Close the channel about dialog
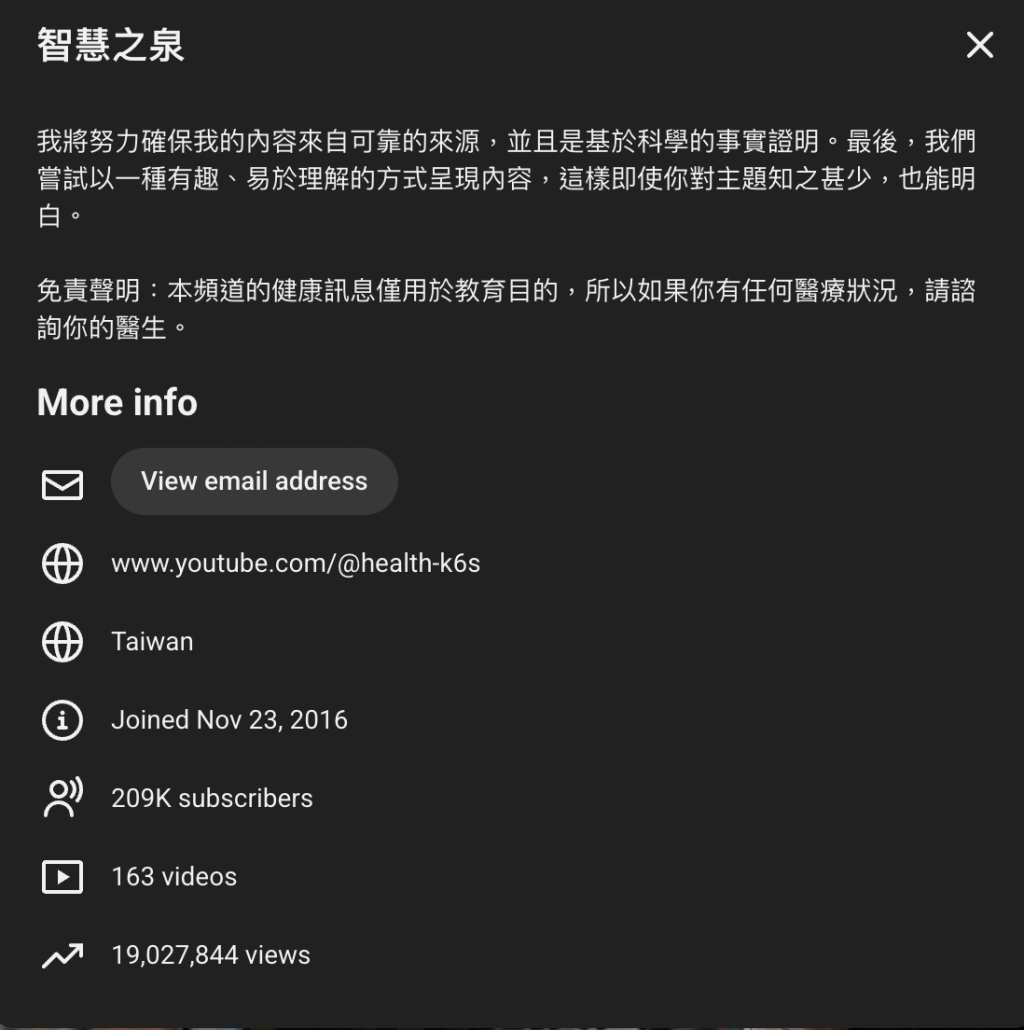This screenshot has width=1024, height=1030. 979,45
